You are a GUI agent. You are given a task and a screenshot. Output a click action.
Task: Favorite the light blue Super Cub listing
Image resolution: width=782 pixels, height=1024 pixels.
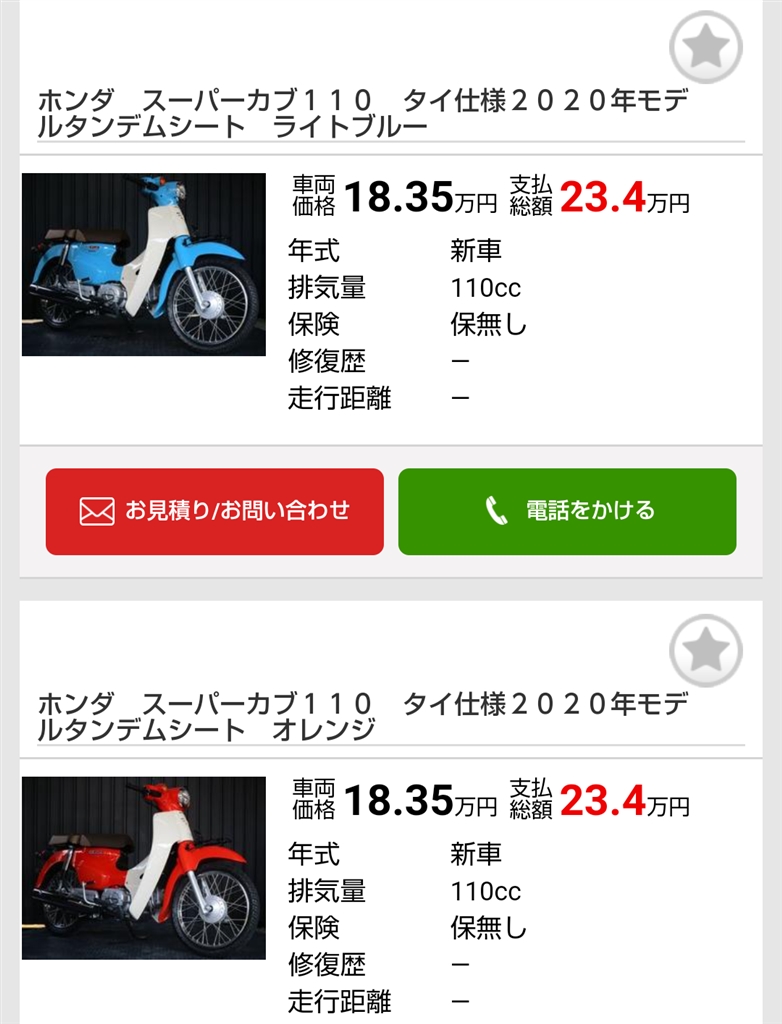pos(706,47)
